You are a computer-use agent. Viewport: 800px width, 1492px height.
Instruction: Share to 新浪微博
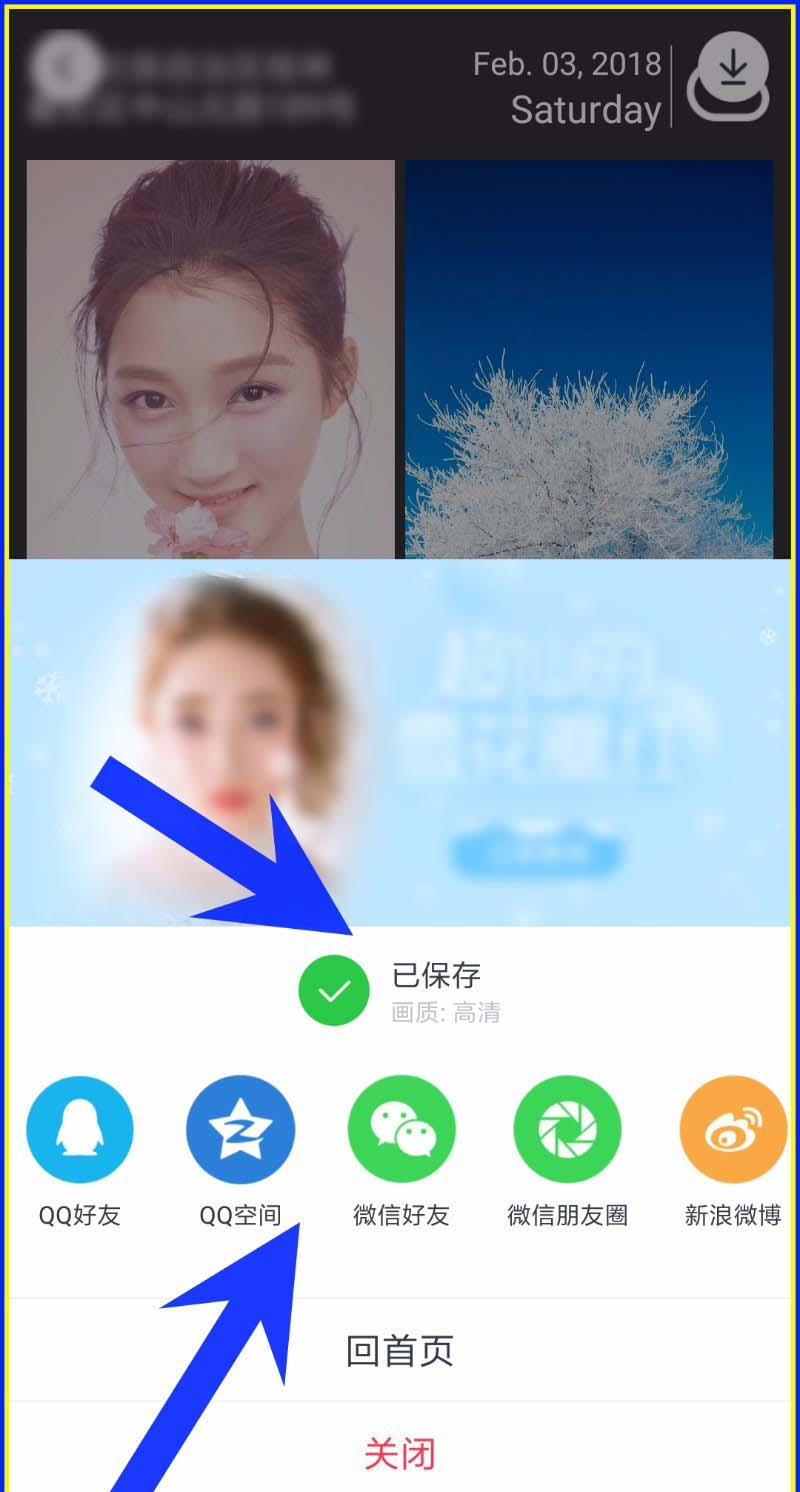point(732,1130)
